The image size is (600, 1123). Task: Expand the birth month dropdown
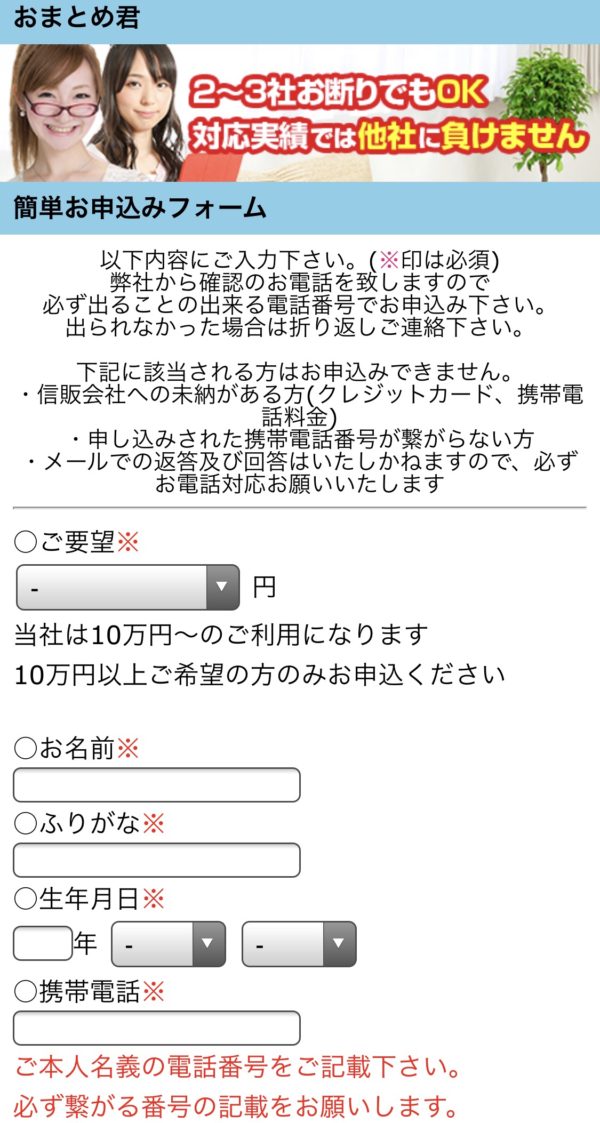coord(168,944)
